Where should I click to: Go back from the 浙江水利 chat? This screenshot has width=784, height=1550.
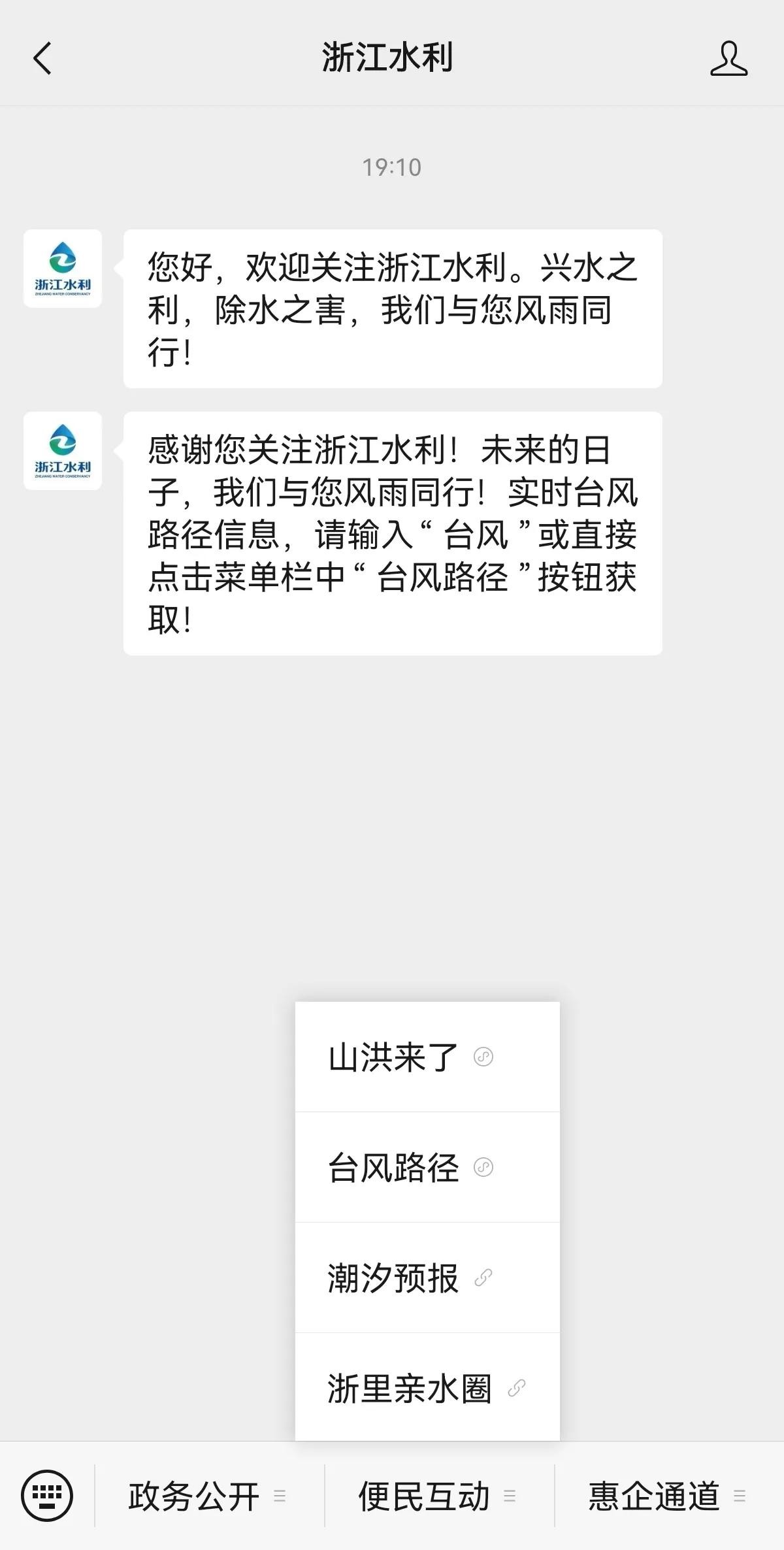pyautogui.click(x=42, y=58)
